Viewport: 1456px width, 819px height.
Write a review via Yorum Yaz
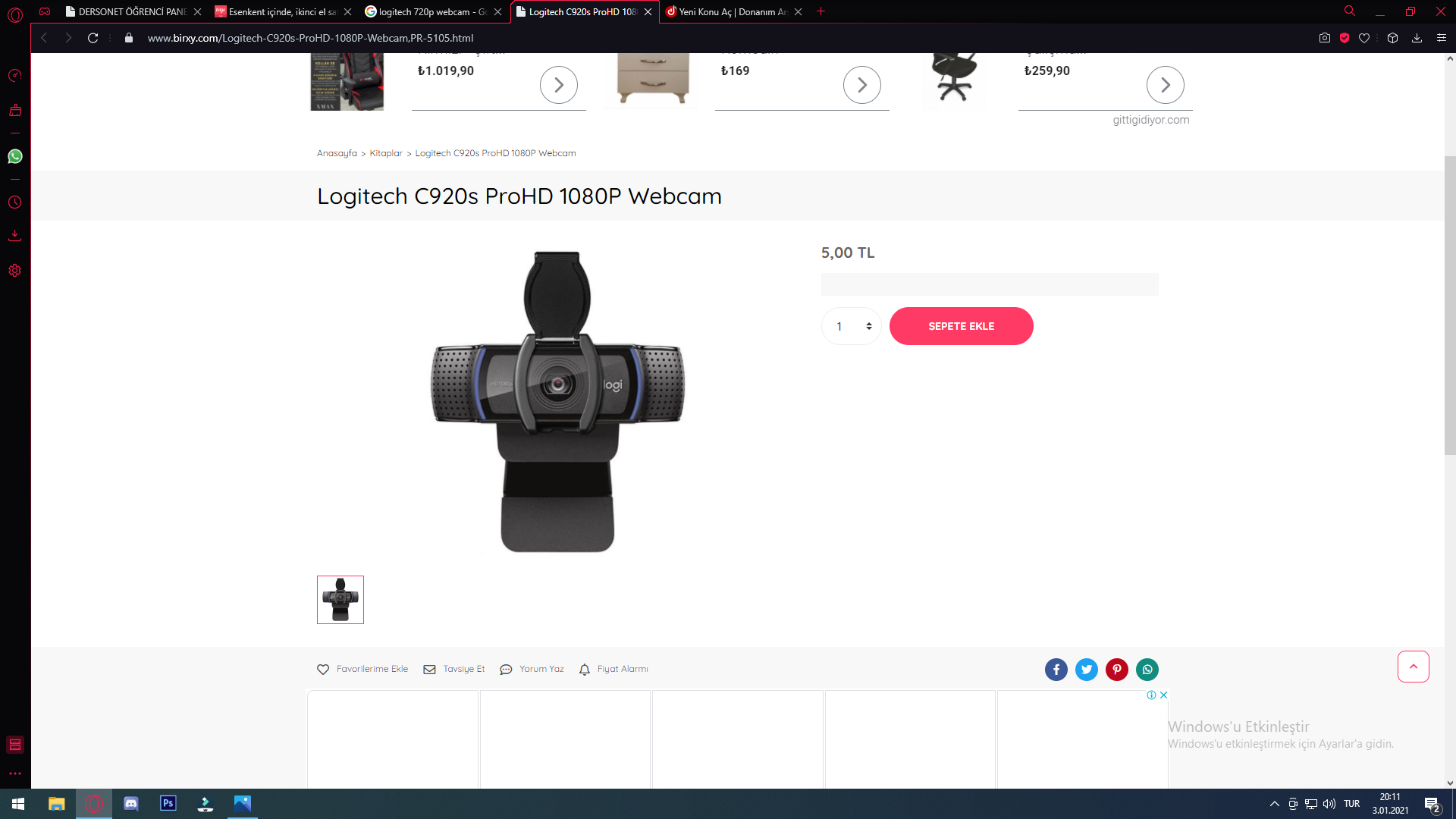[x=532, y=669]
